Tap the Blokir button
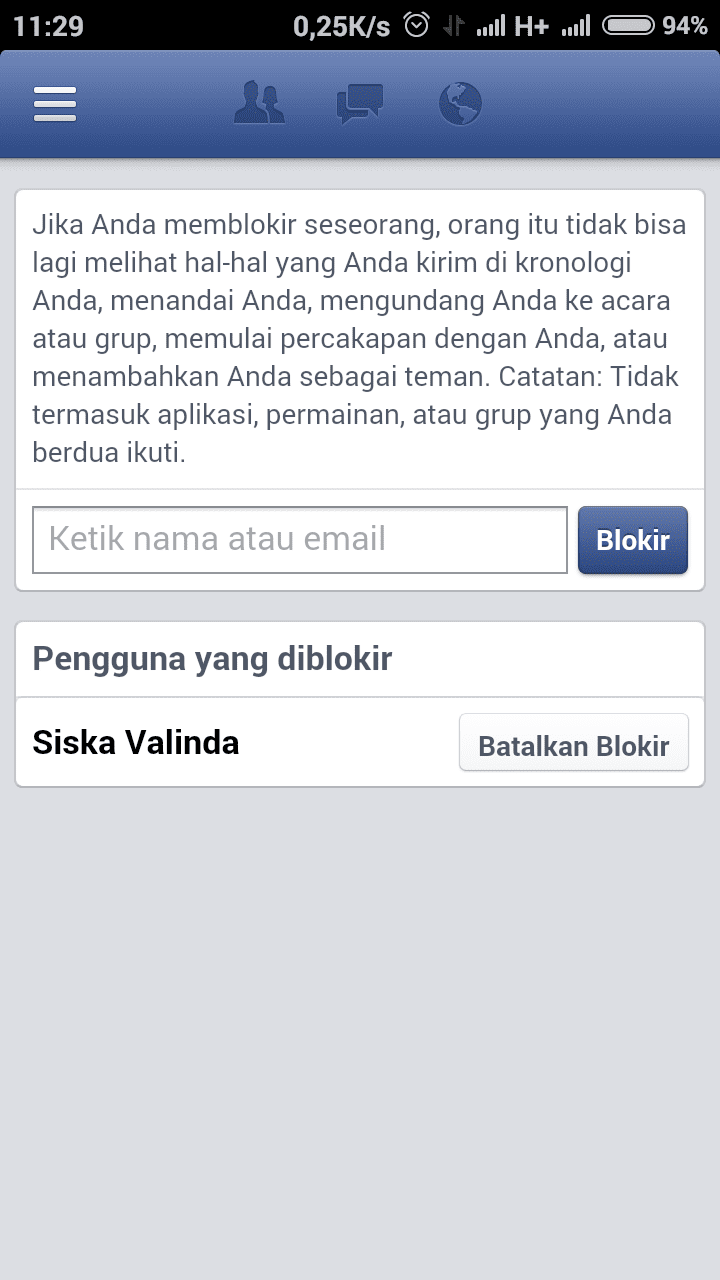Screen dimensions: 720x1280 [x=633, y=540]
